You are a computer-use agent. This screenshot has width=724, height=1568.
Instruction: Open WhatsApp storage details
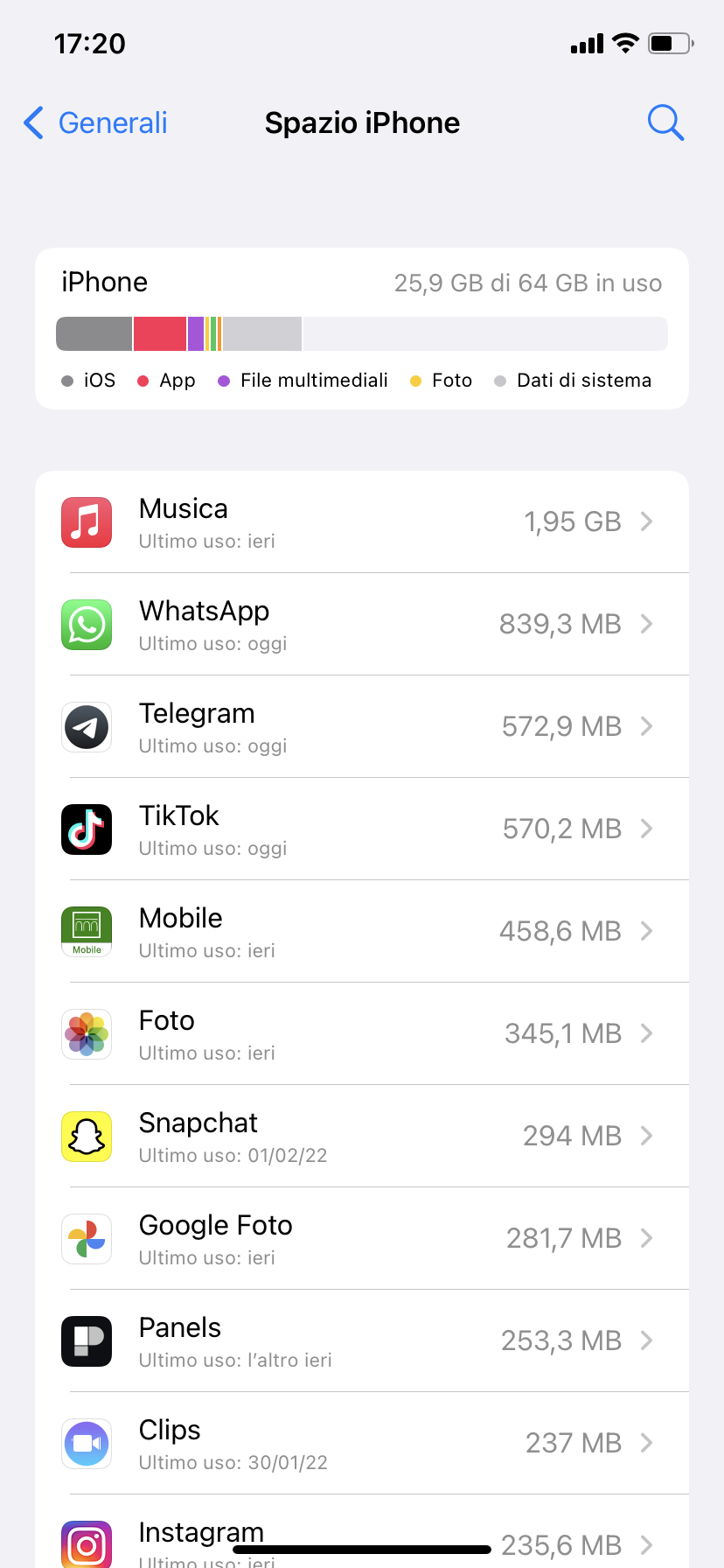click(x=362, y=625)
